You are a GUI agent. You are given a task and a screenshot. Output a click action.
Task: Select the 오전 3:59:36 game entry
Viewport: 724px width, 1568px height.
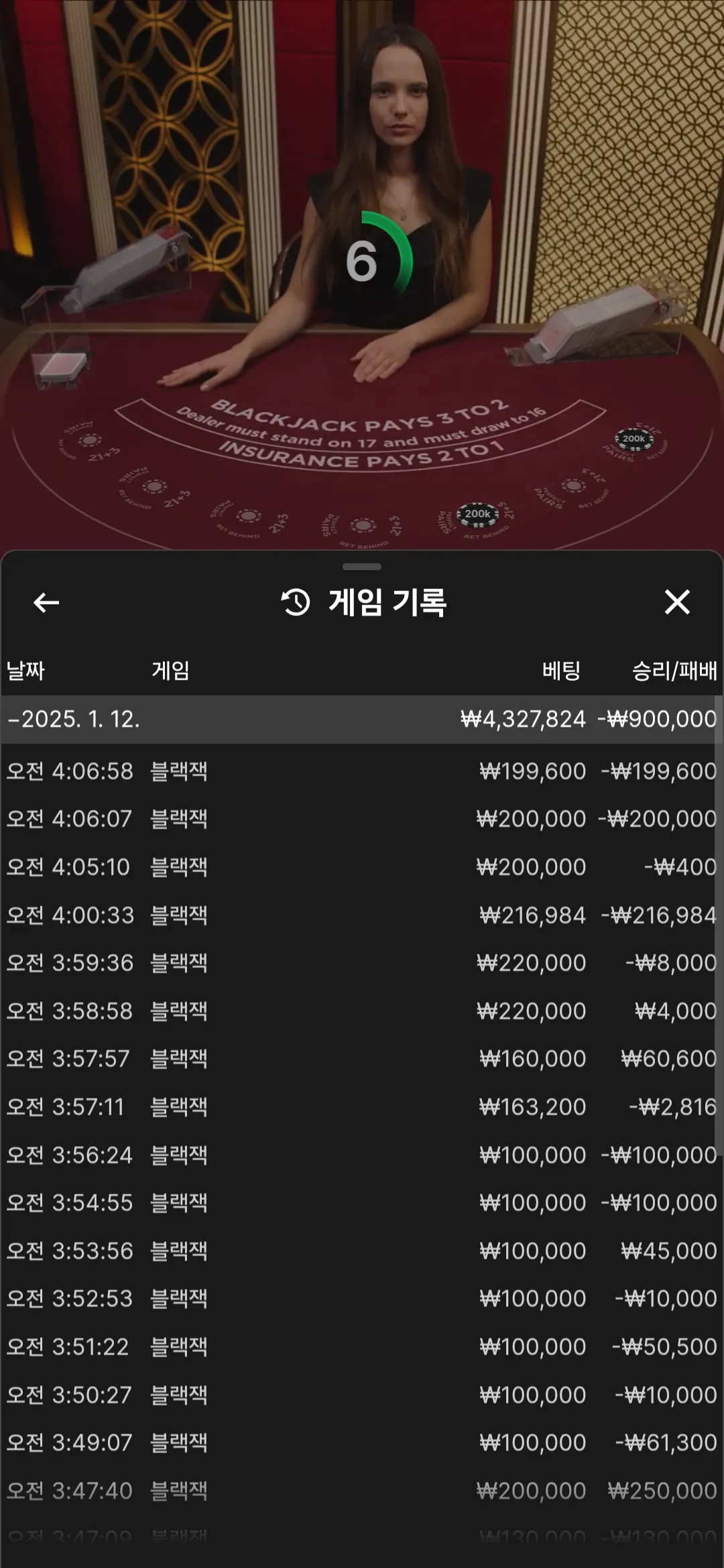pyautogui.click(x=362, y=963)
